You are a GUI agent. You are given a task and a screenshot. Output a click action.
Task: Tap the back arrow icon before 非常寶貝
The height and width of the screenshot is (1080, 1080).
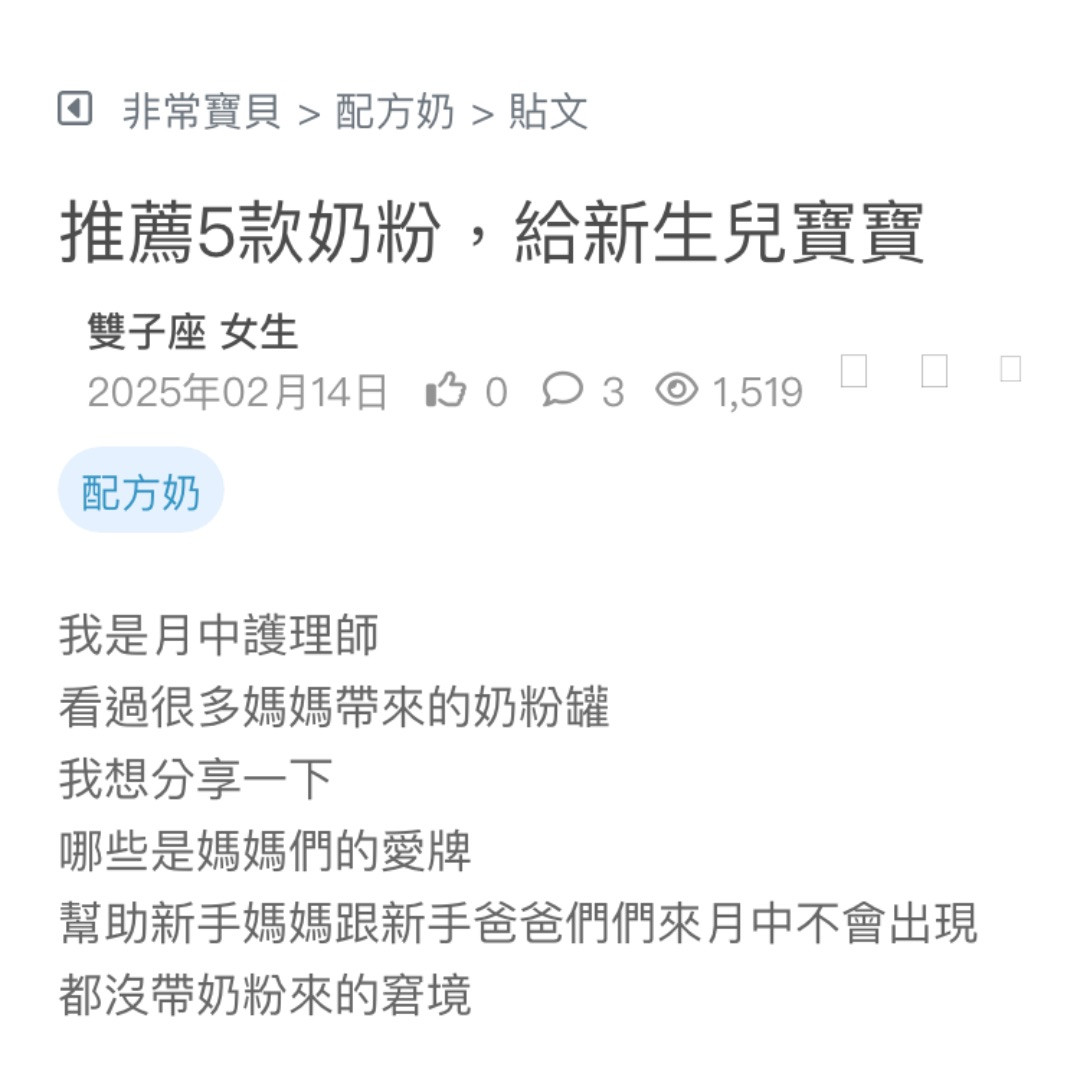pos(75,109)
